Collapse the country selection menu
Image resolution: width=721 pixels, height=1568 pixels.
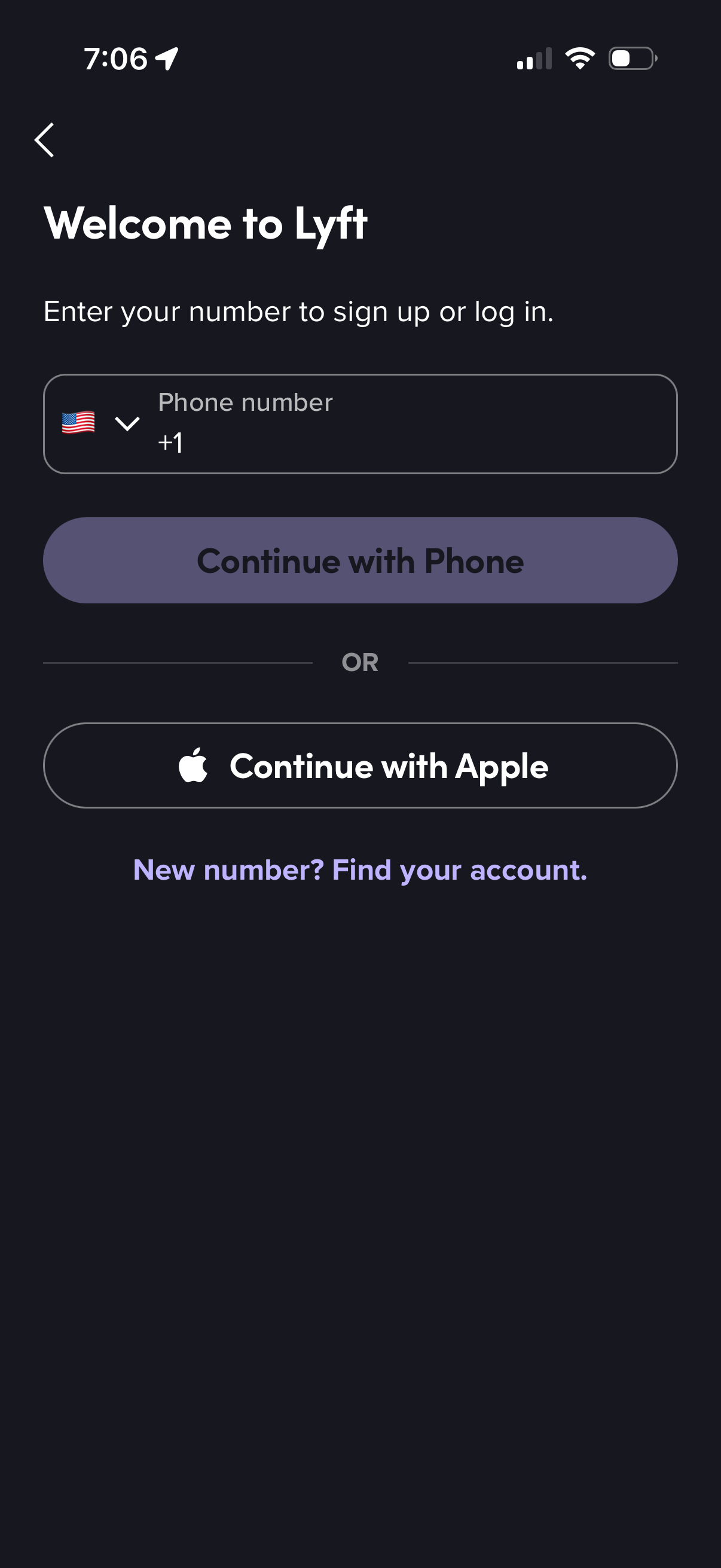tap(127, 424)
